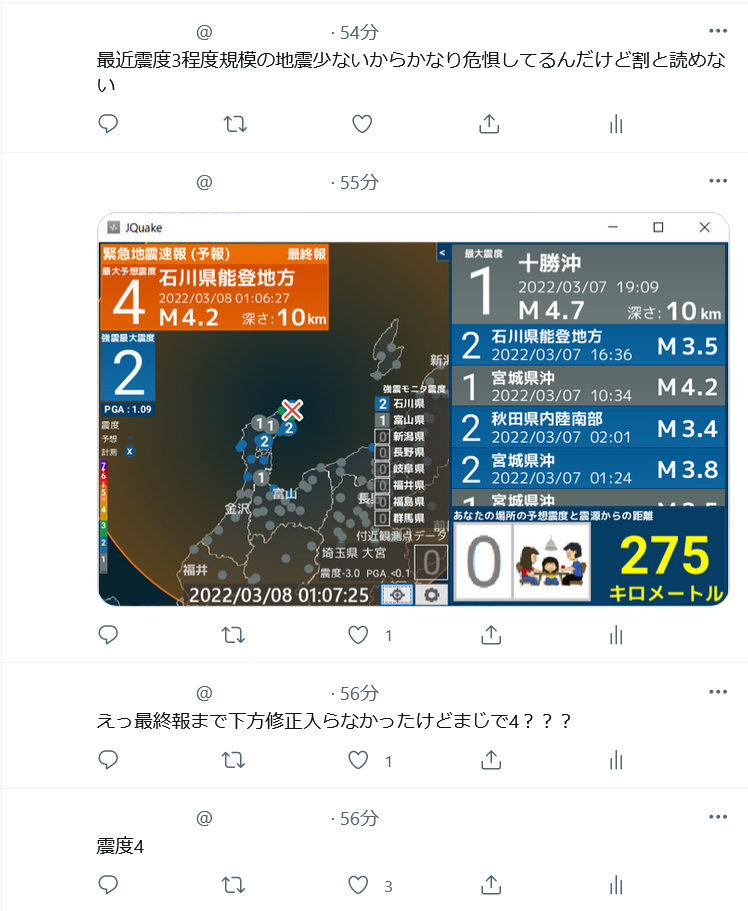The image size is (748, 911).
Task: Like the 震度4 tweet
Action: (358, 885)
